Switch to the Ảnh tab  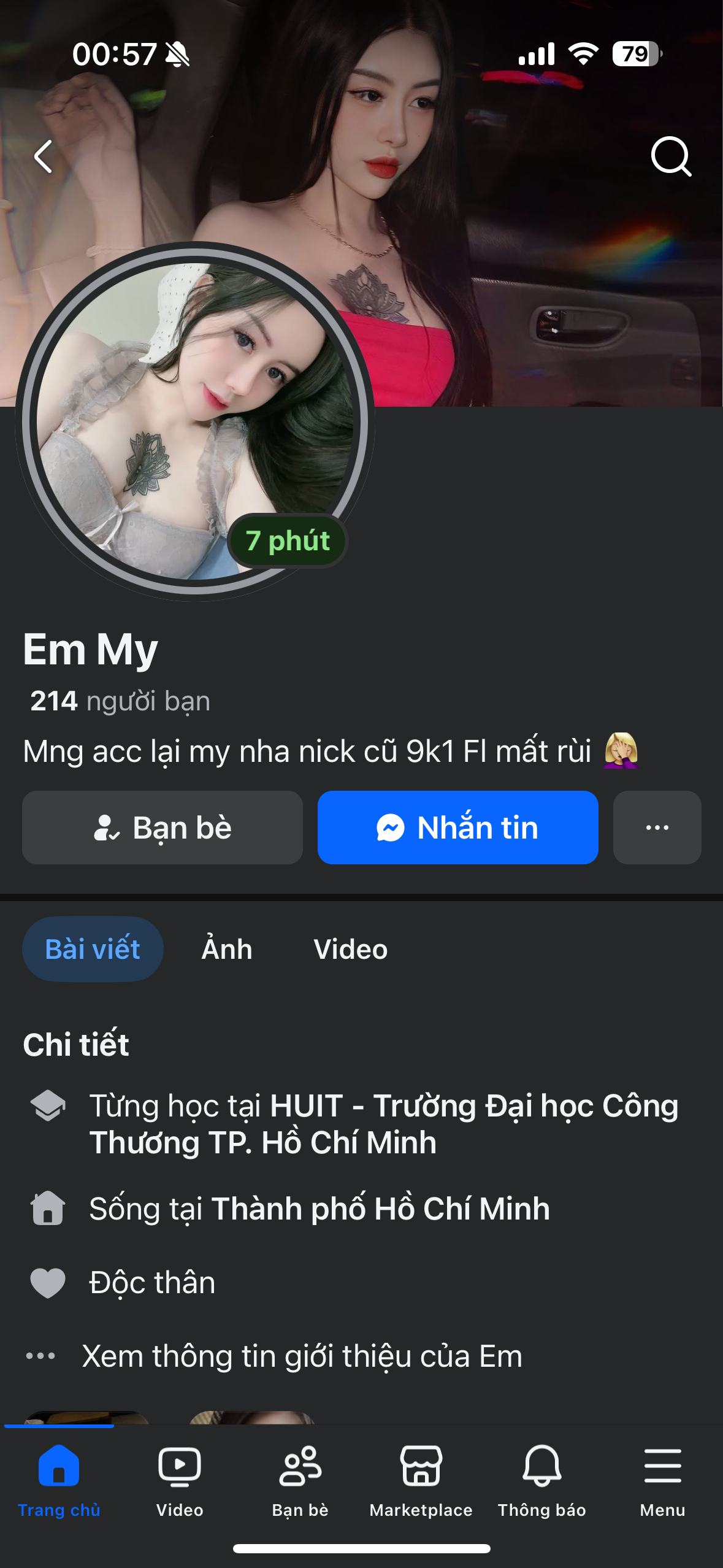[x=227, y=949]
